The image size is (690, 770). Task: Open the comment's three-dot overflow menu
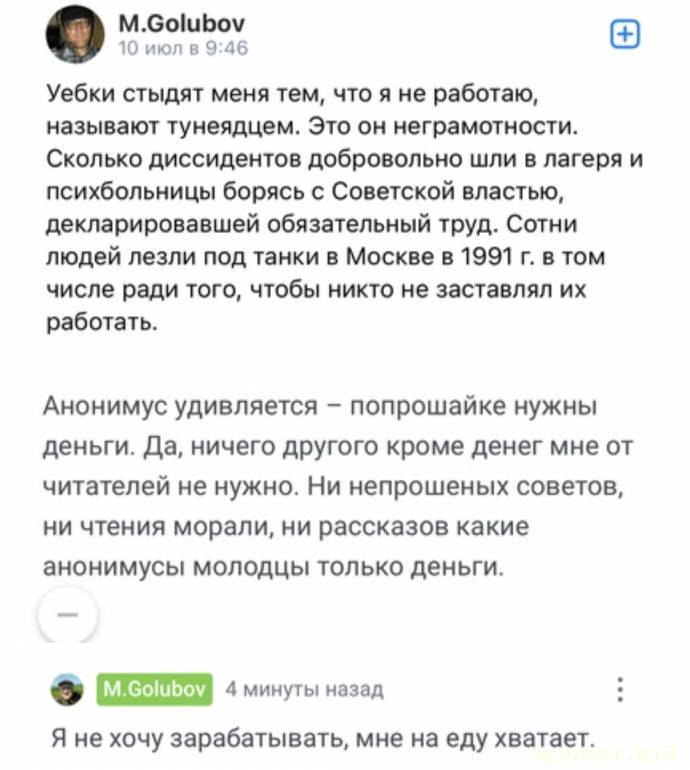[x=621, y=690]
